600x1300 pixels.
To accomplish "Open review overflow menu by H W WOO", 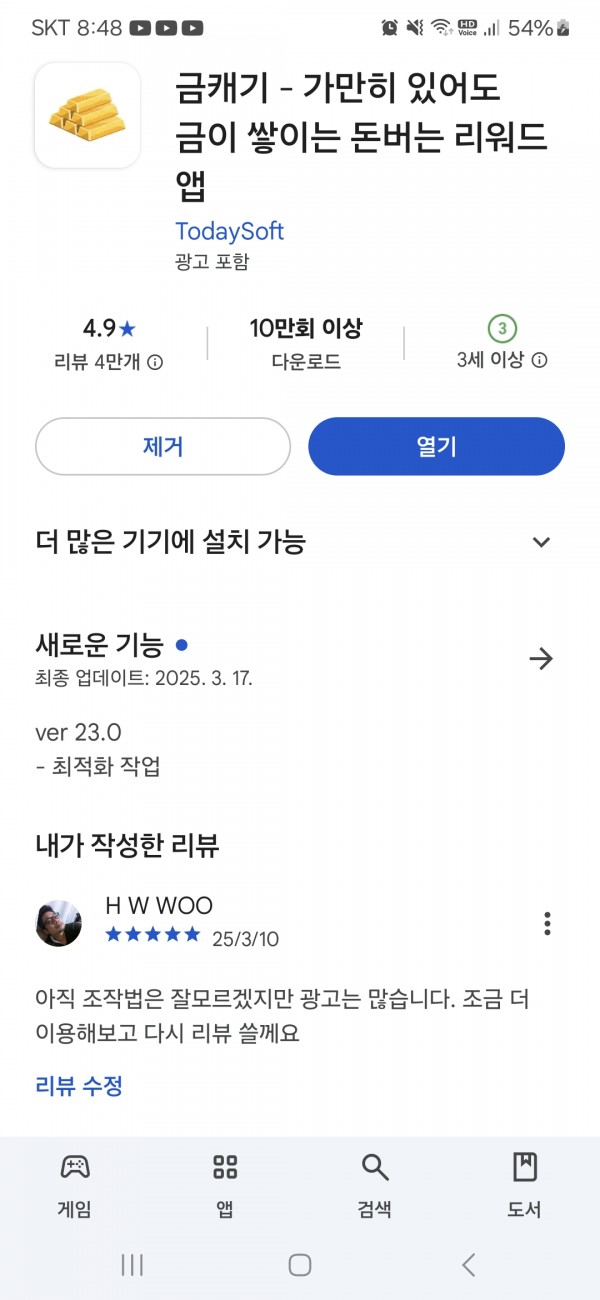I will coord(547,923).
